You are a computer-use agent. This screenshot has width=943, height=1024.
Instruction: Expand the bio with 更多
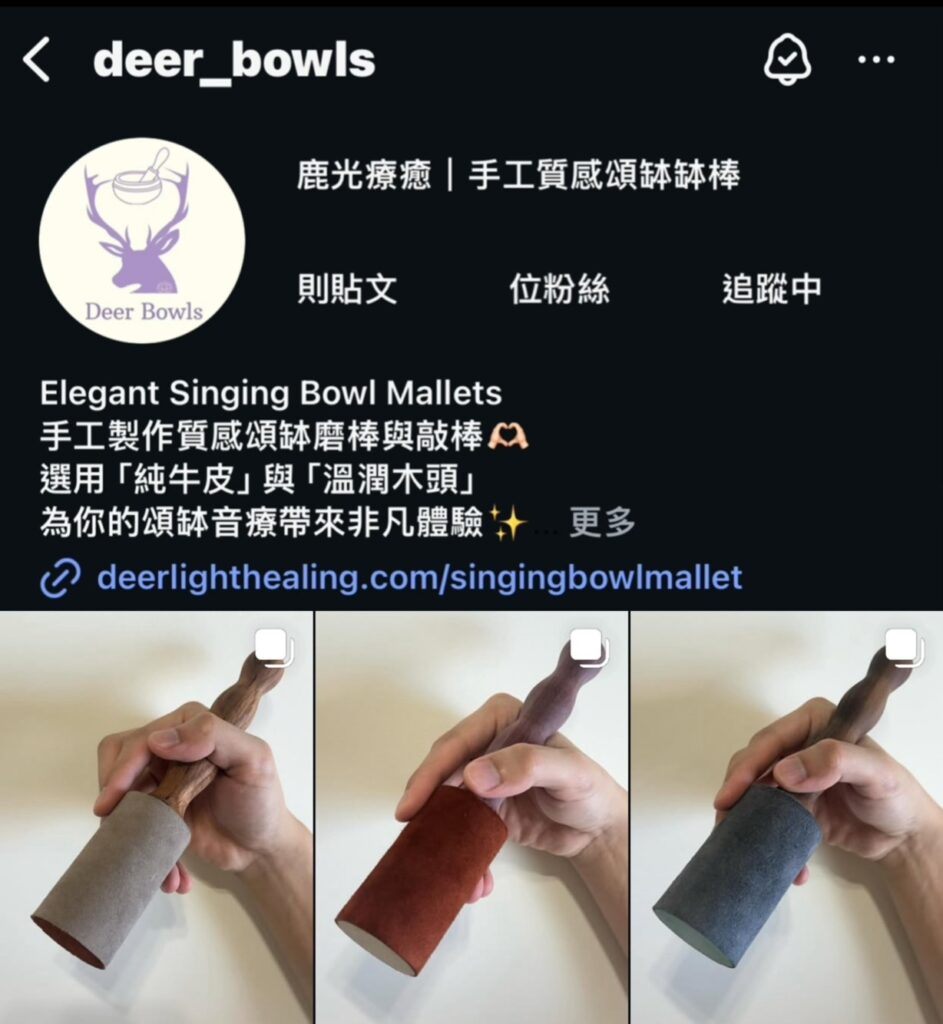tap(602, 522)
